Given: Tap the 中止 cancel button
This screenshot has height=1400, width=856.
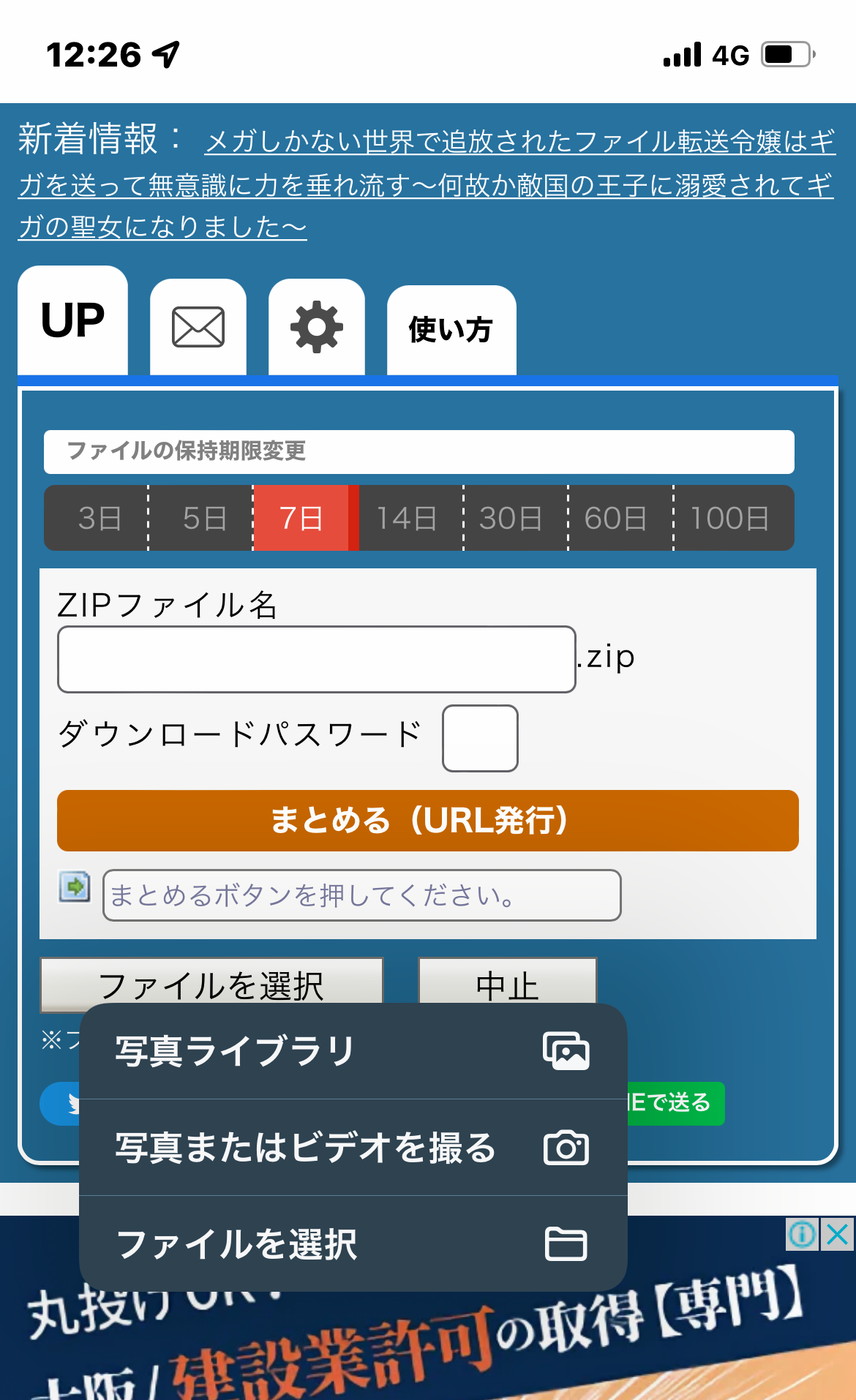Looking at the screenshot, I should pos(507,982).
